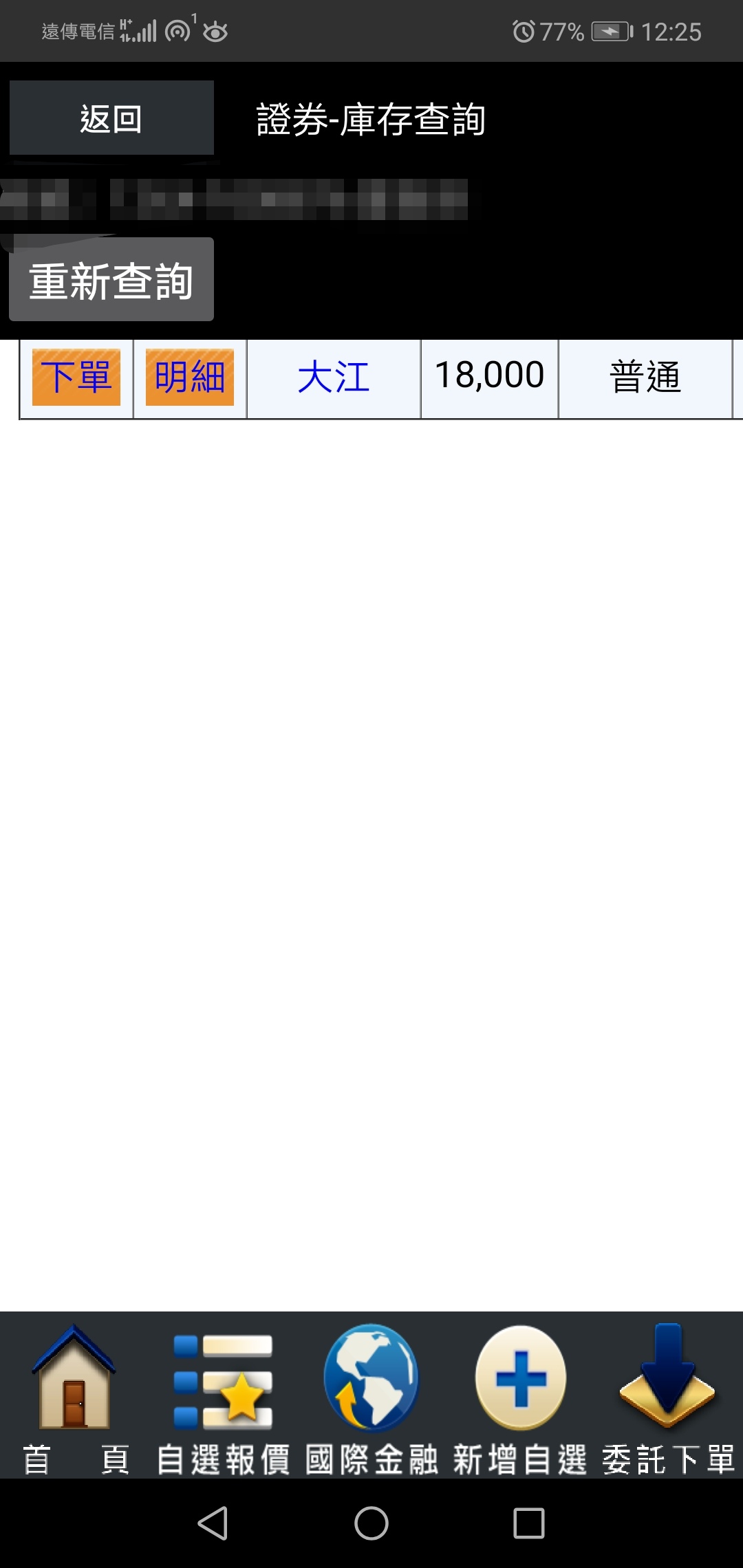The image size is (743, 1568).
Task: Tap the 返回 back button
Action: click(111, 118)
